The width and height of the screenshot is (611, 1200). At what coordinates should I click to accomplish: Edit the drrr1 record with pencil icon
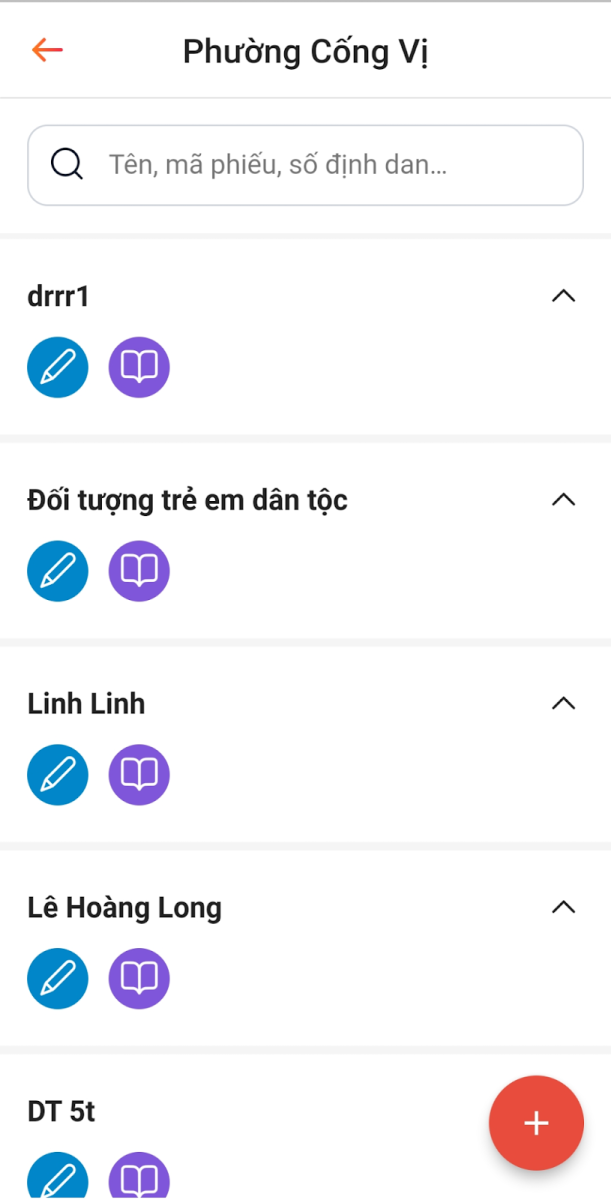coord(58,367)
